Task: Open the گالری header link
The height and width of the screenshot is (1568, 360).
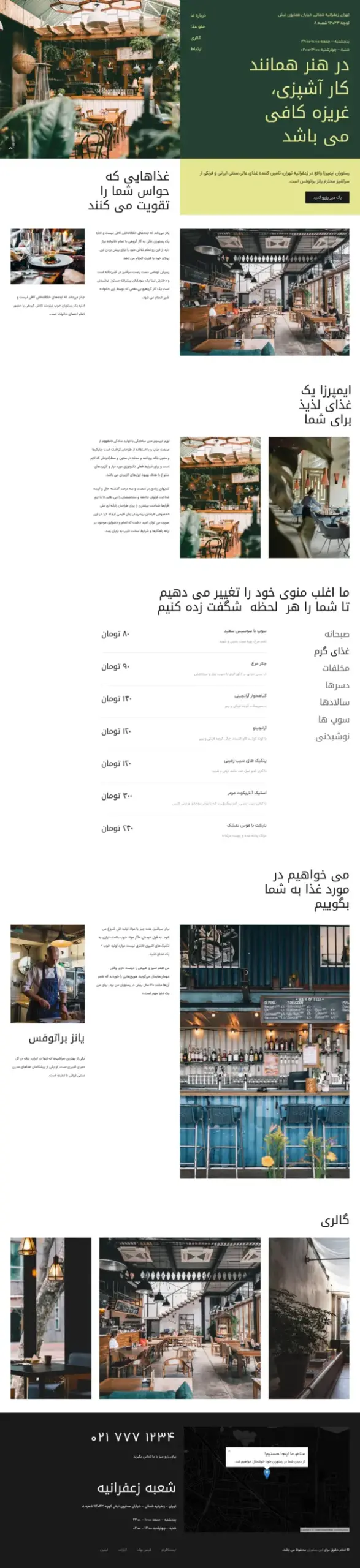Action: coord(196,37)
